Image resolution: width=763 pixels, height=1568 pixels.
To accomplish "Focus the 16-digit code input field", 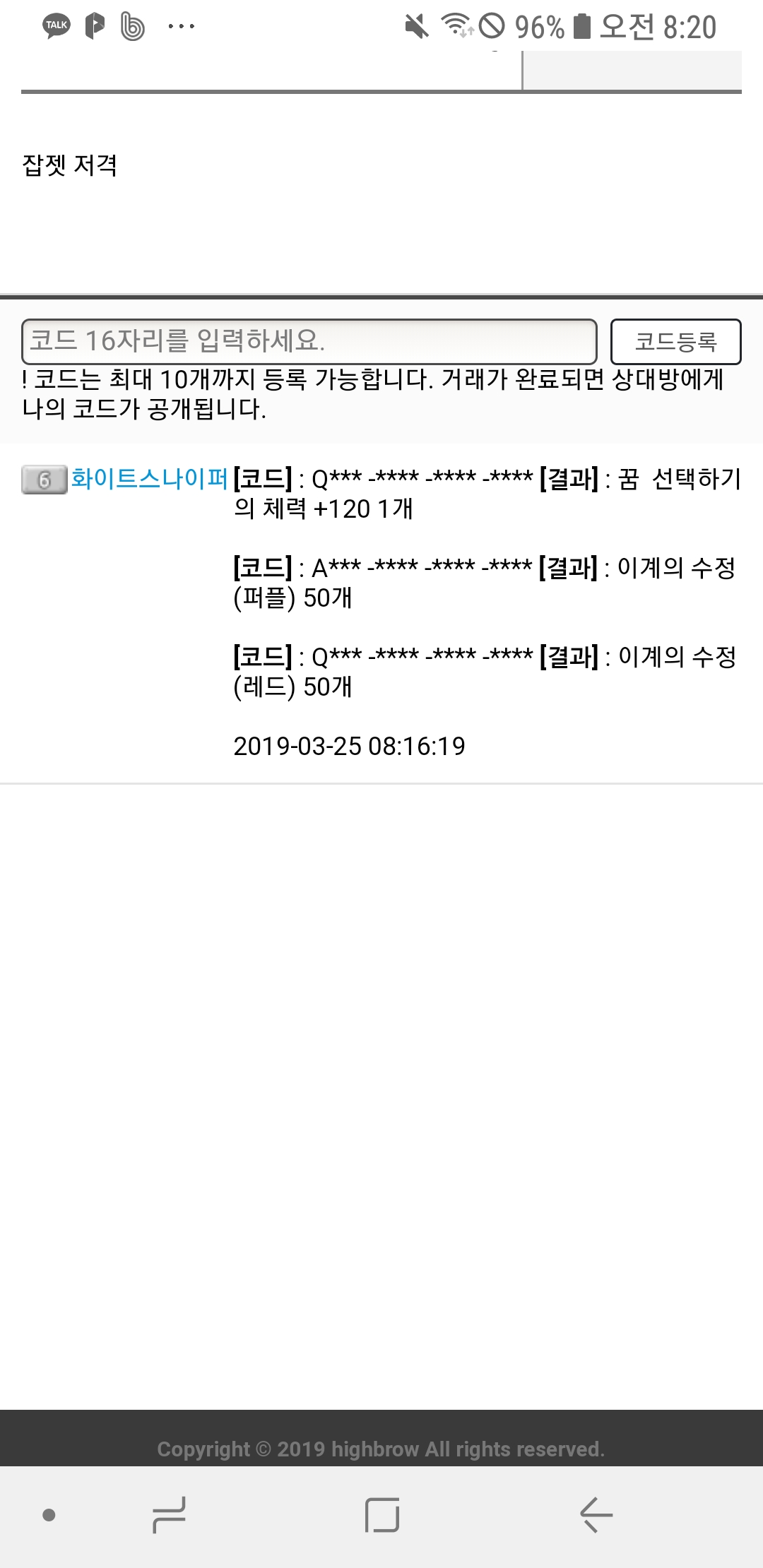I will click(309, 341).
